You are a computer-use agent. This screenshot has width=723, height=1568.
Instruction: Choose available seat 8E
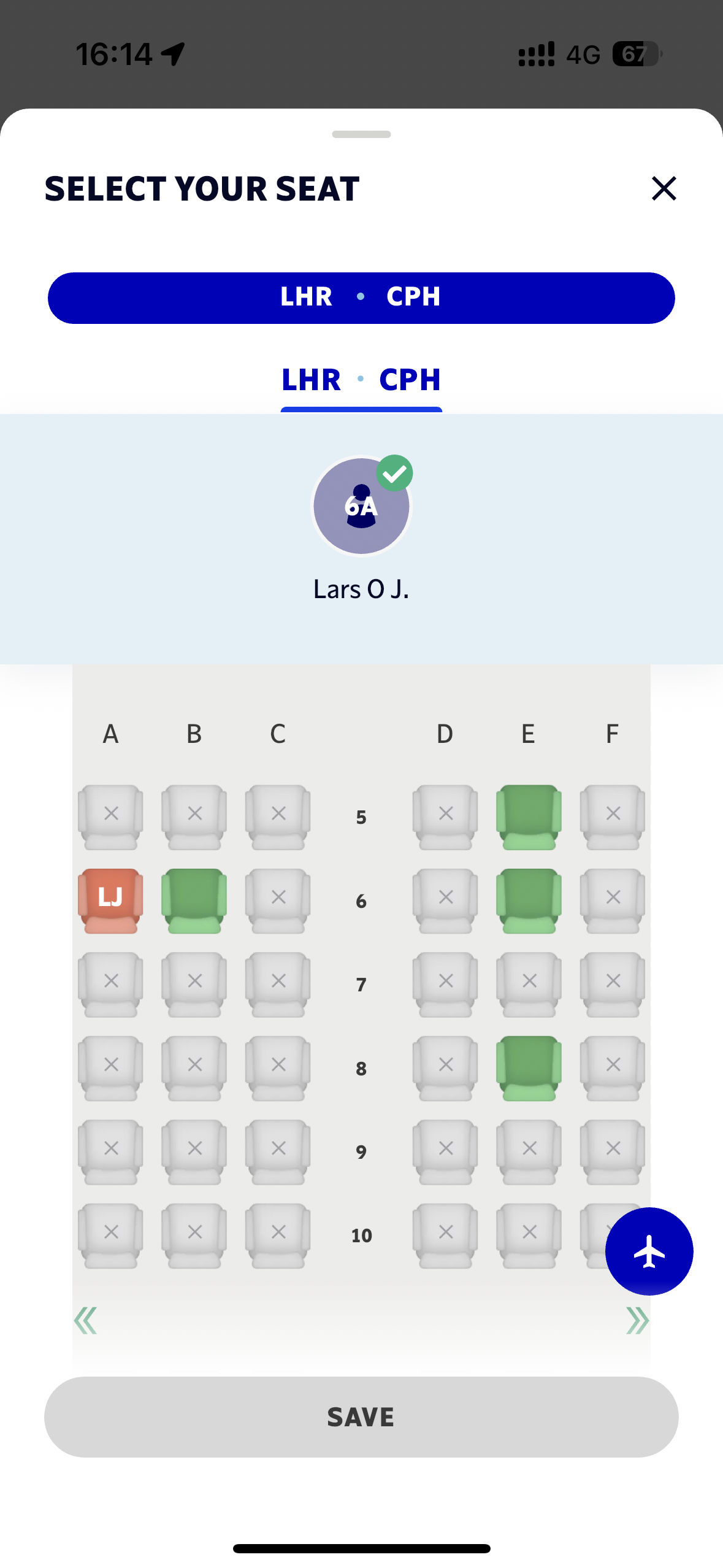click(x=529, y=1067)
